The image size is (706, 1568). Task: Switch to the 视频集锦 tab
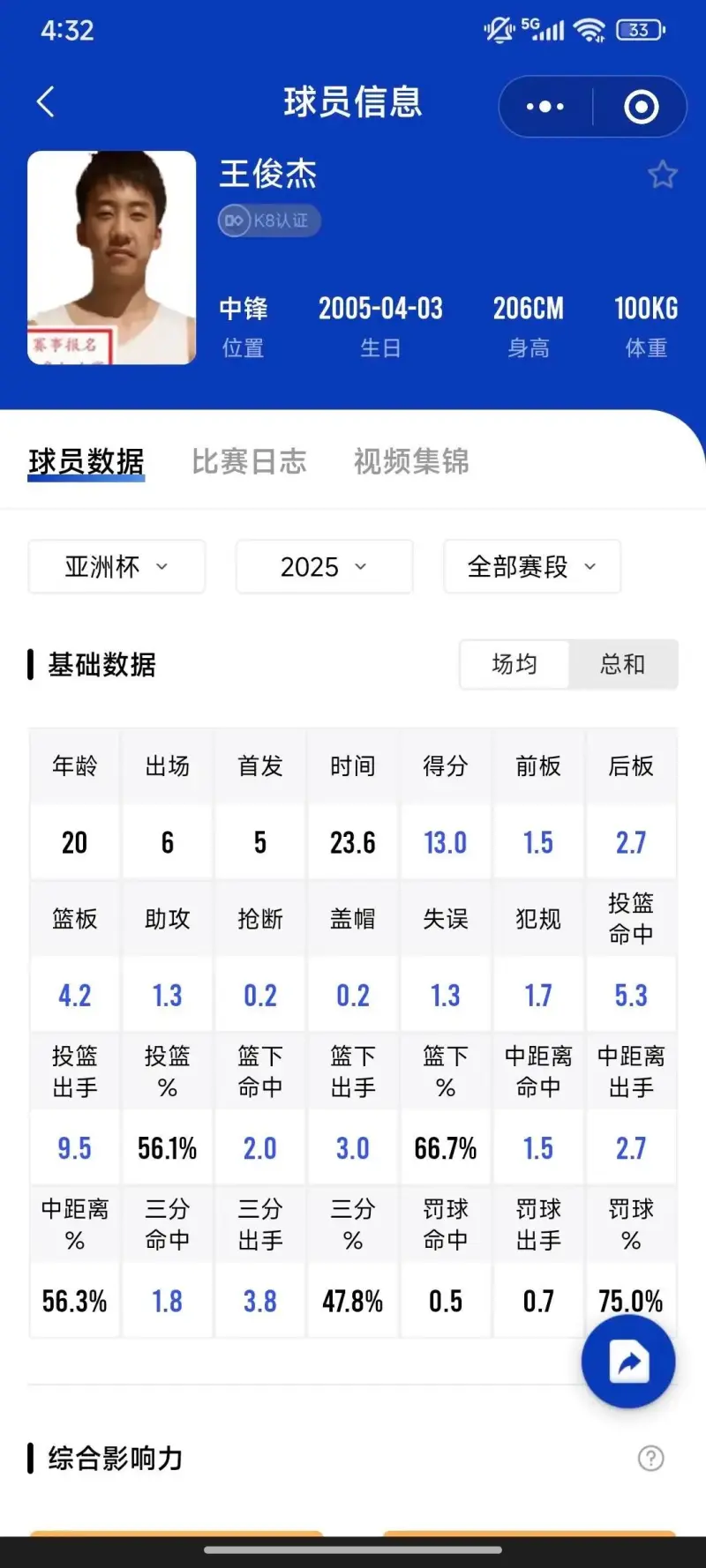pos(411,461)
